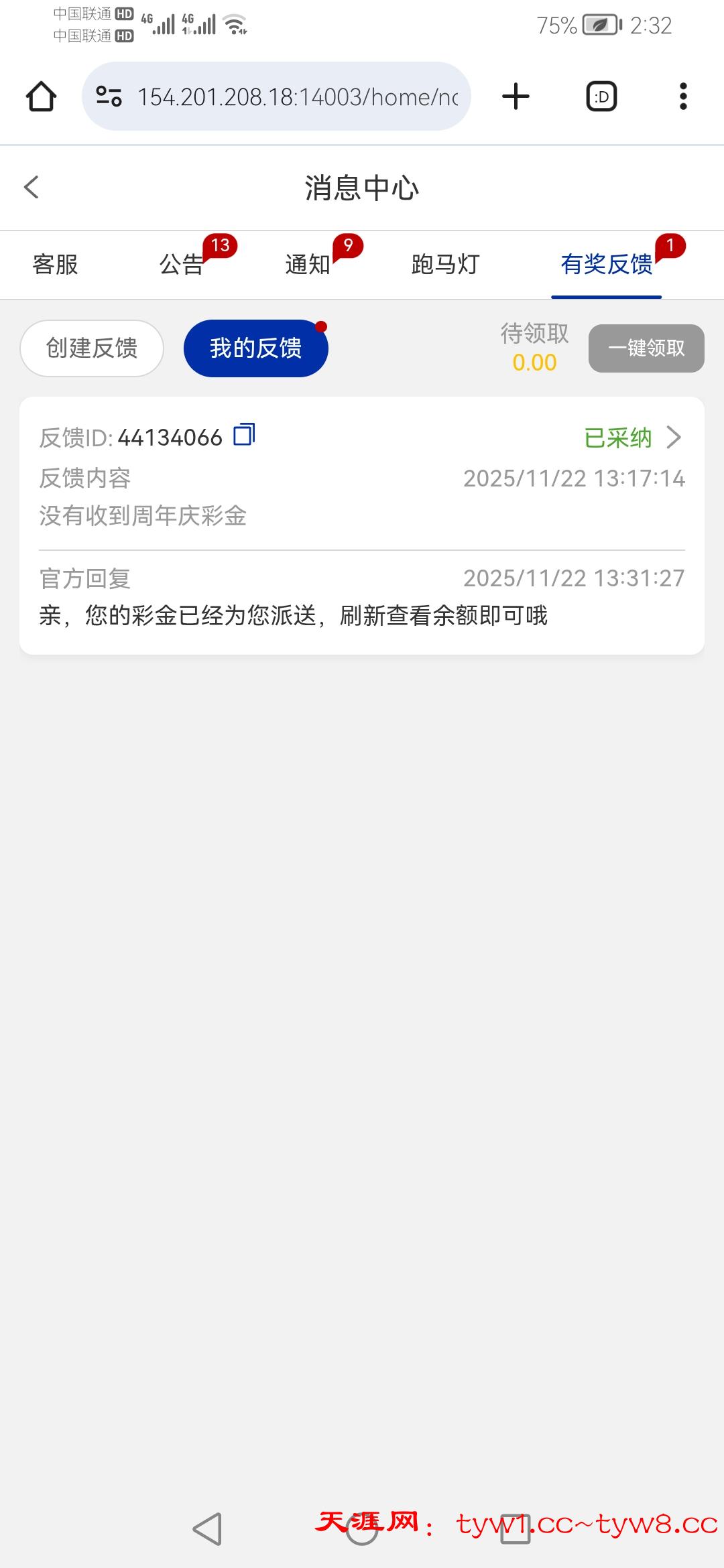Go back from 消息中心 page
Screen dimensions: 724x1568
(x=32, y=187)
